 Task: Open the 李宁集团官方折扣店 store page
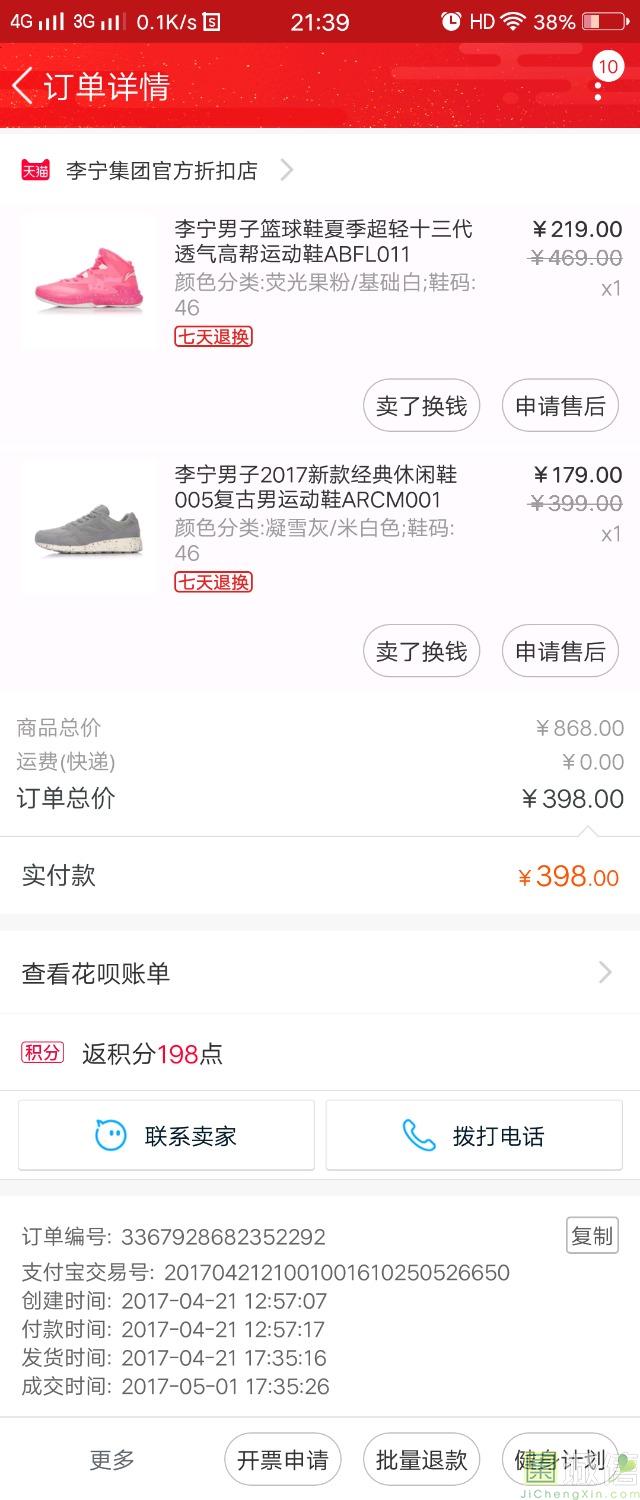pyautogui.click(x=162, y=171)
